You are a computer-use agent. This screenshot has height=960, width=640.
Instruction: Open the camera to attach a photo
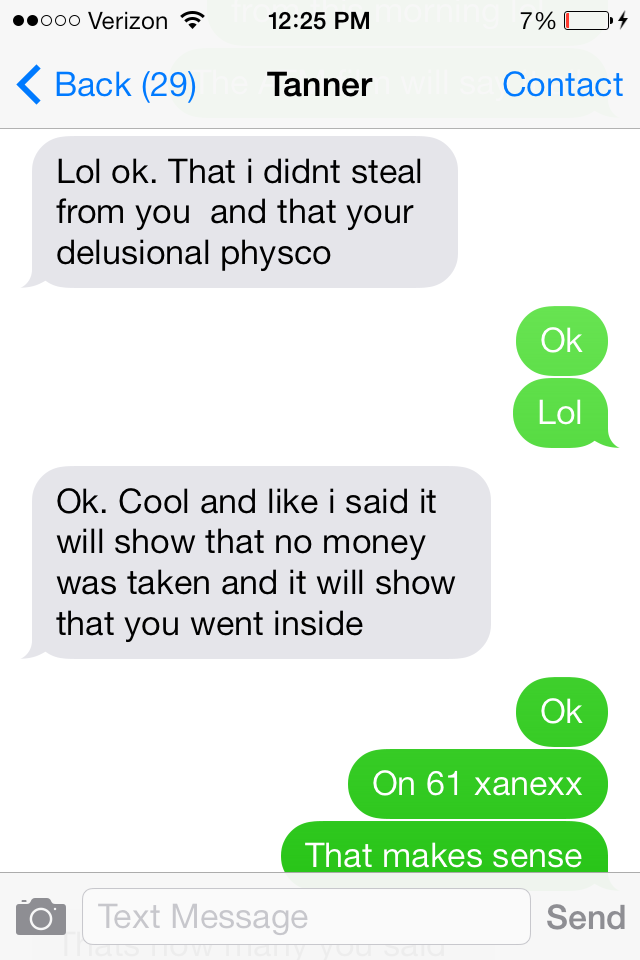pyautogui.click(x=41, y=916)
